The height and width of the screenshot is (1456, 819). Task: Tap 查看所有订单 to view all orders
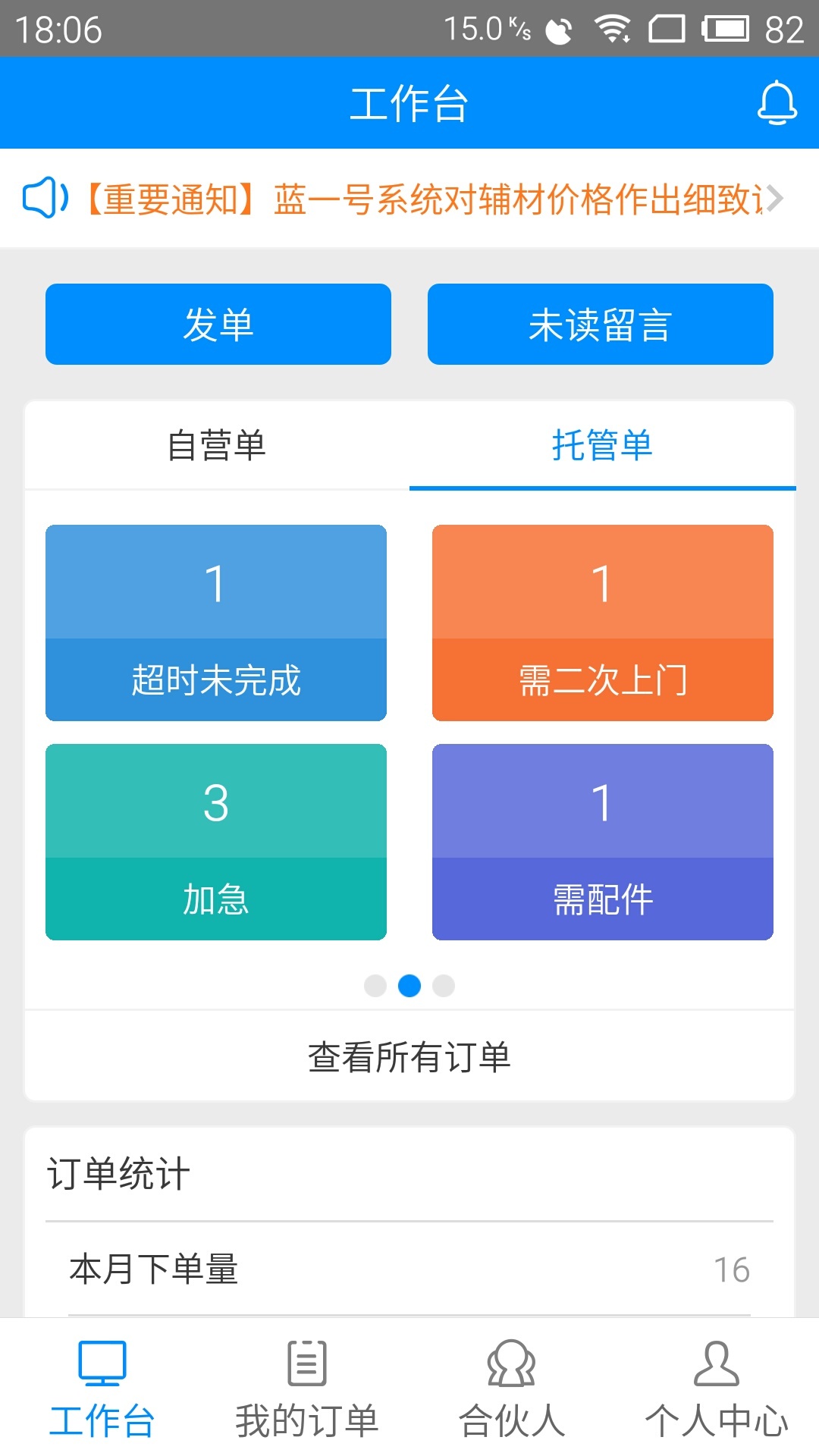(409, 1056)
